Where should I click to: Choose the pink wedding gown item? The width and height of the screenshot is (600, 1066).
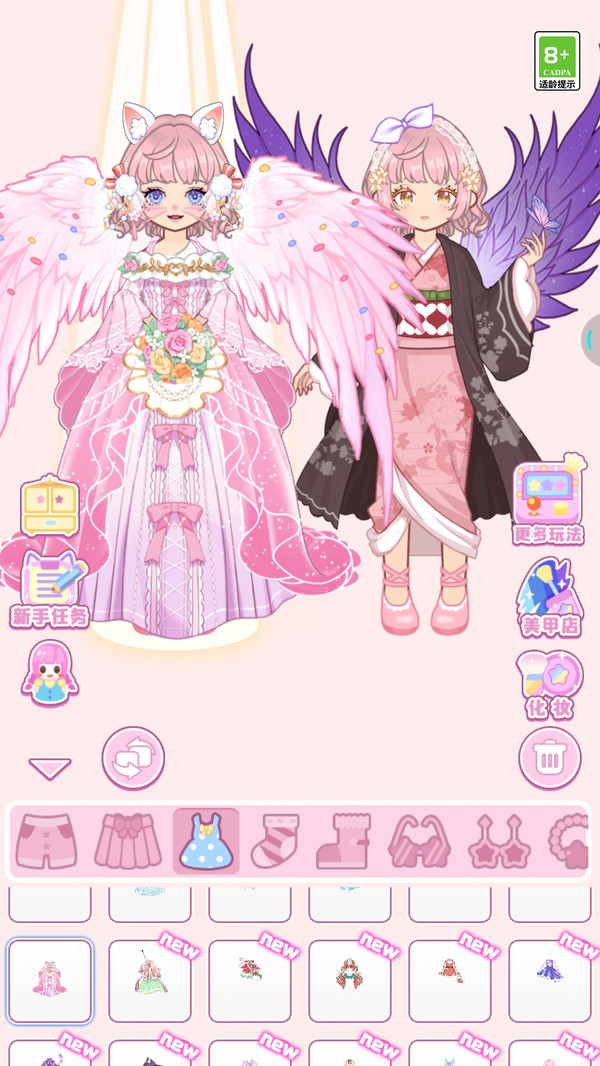tap(50, 981)
